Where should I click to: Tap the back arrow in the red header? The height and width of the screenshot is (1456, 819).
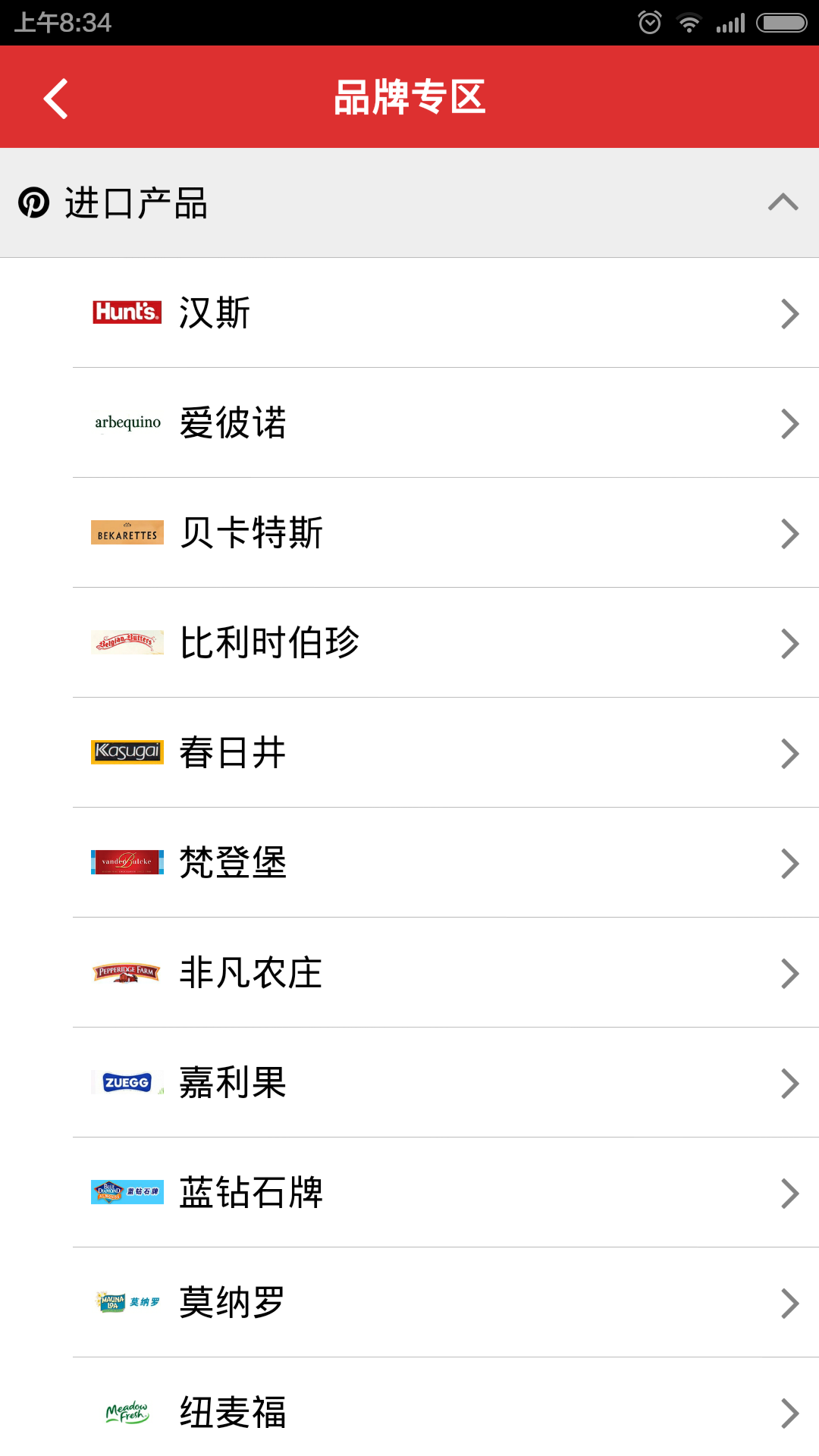tap(55, 97)
